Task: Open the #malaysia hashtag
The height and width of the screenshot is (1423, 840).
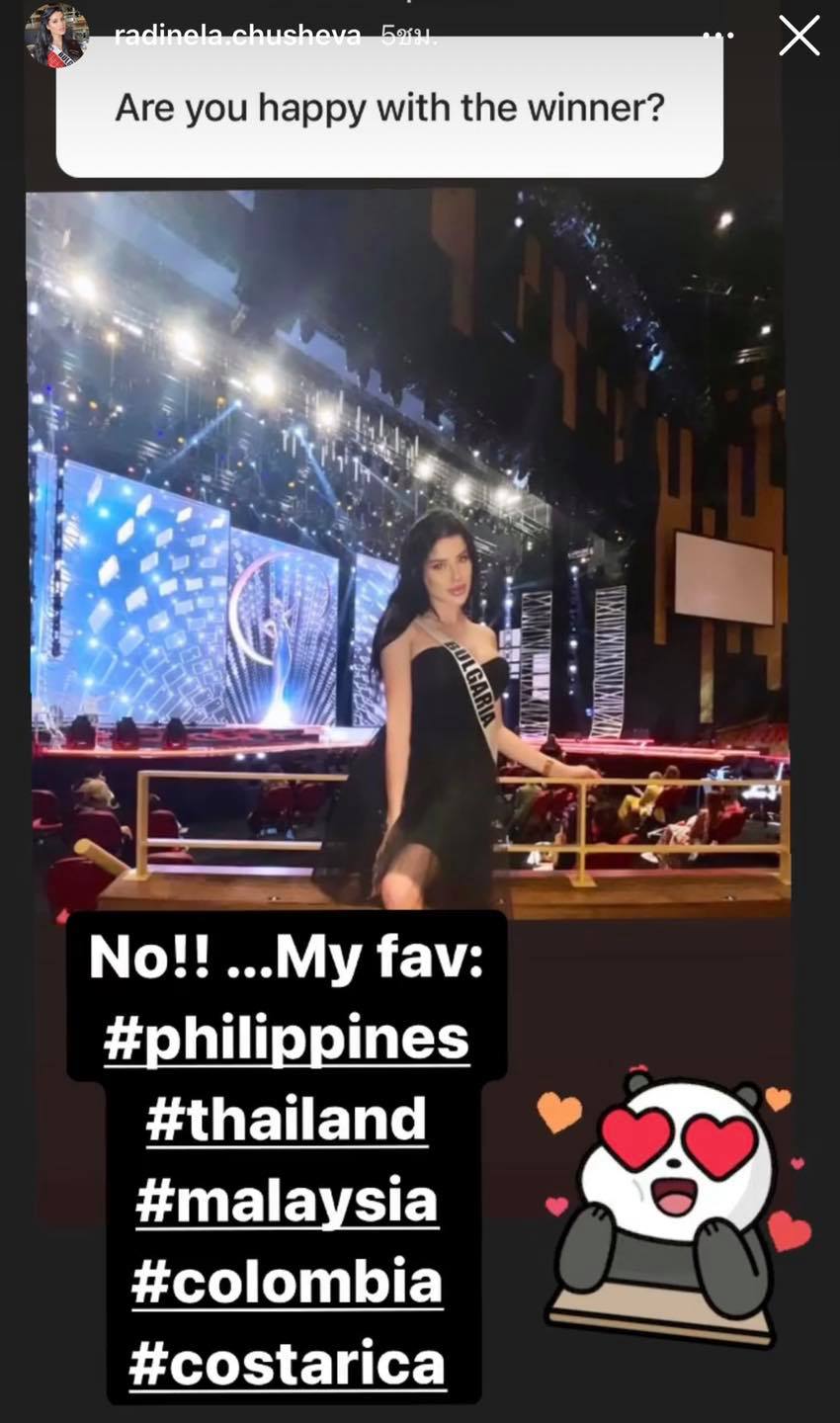Action: pos(287,1201)
